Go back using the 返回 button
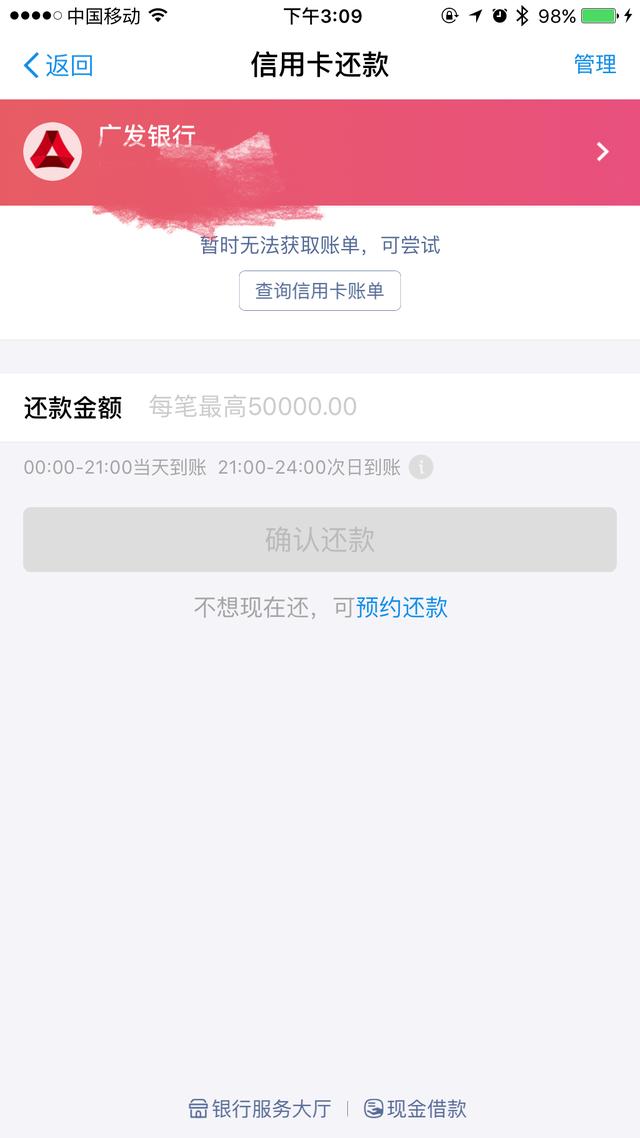This screenshot has width=640, height=1138. pyautogui.click(x=58, y=65)
